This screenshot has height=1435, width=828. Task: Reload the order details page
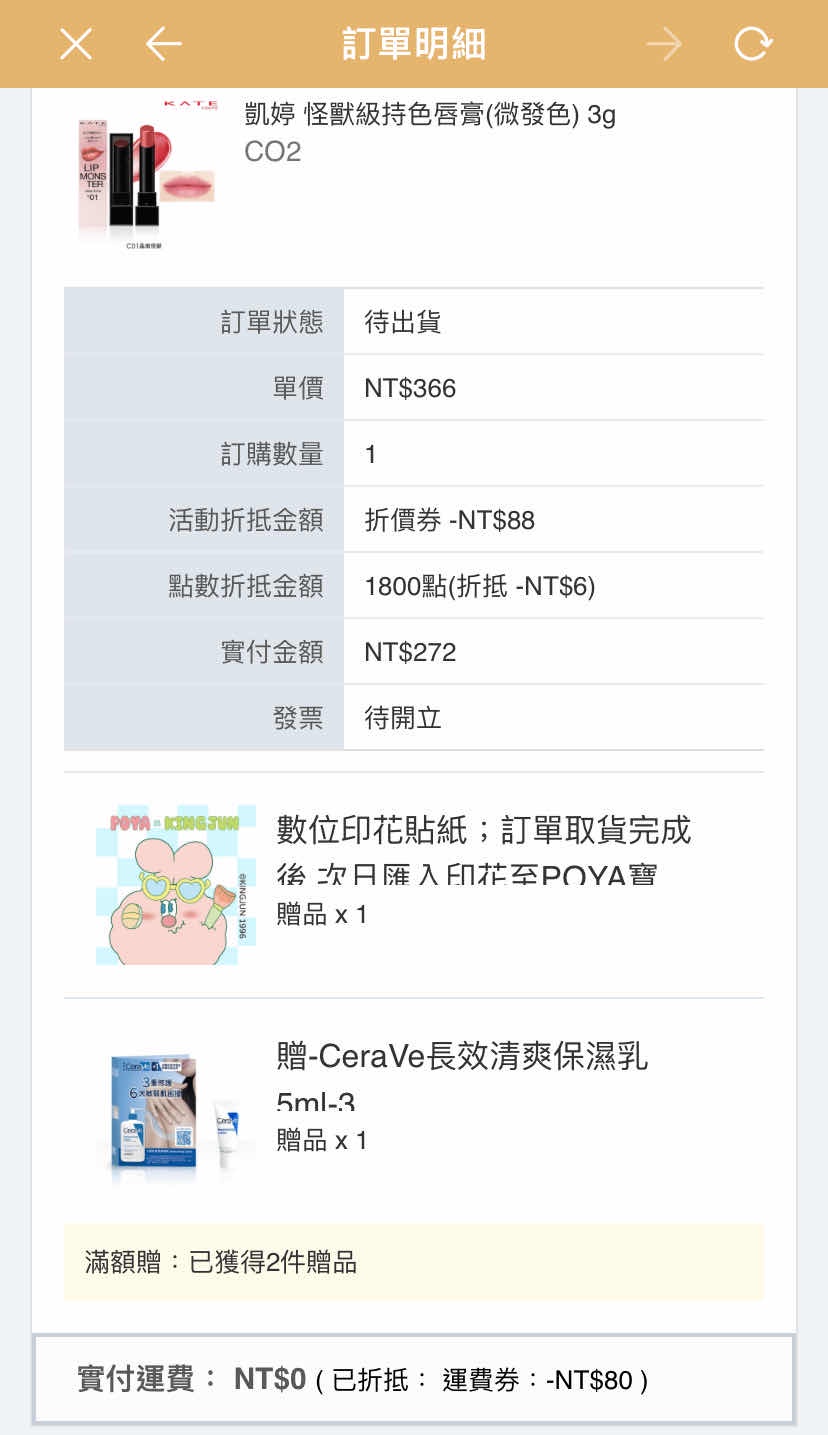coord(752,44)
